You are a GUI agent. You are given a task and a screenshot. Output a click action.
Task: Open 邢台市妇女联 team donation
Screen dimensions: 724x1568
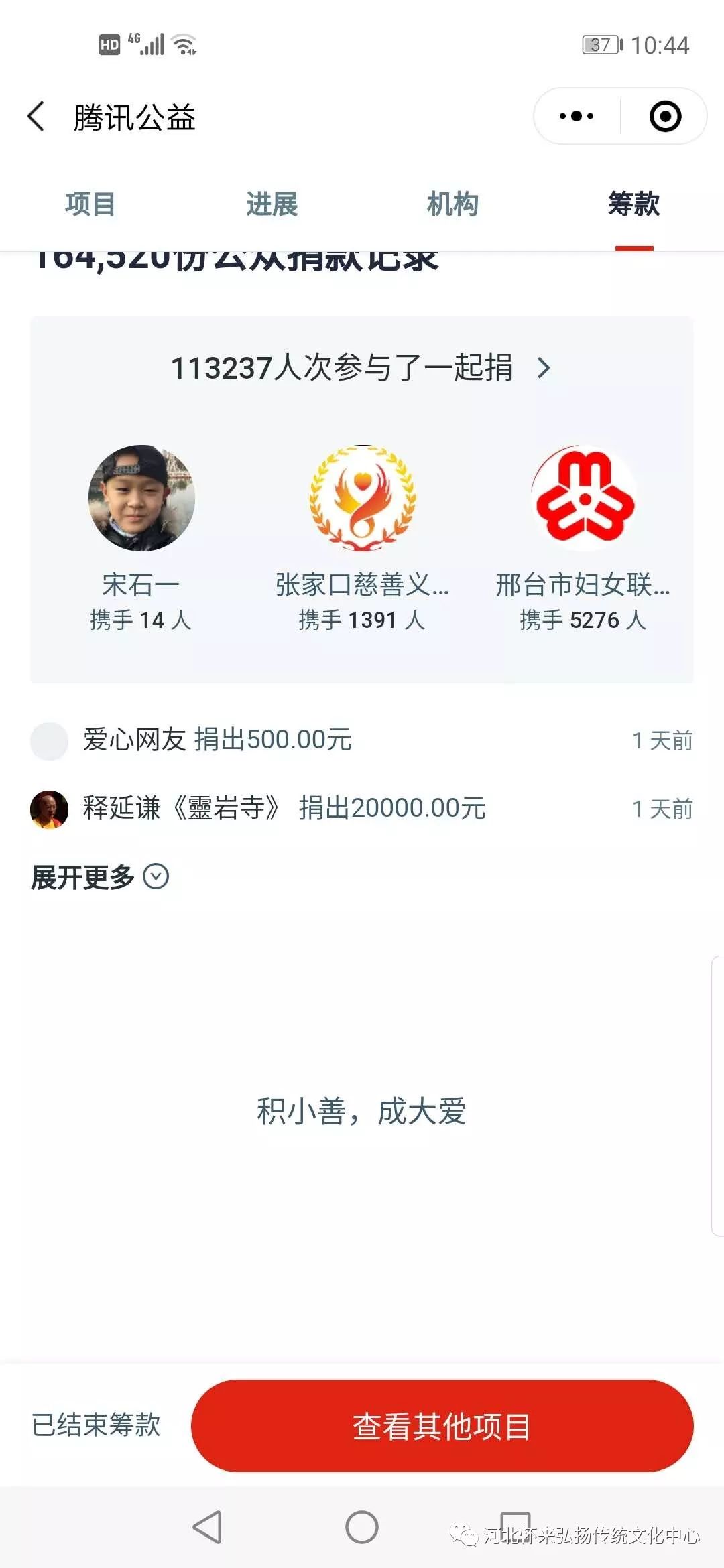(x=583, y=536)
